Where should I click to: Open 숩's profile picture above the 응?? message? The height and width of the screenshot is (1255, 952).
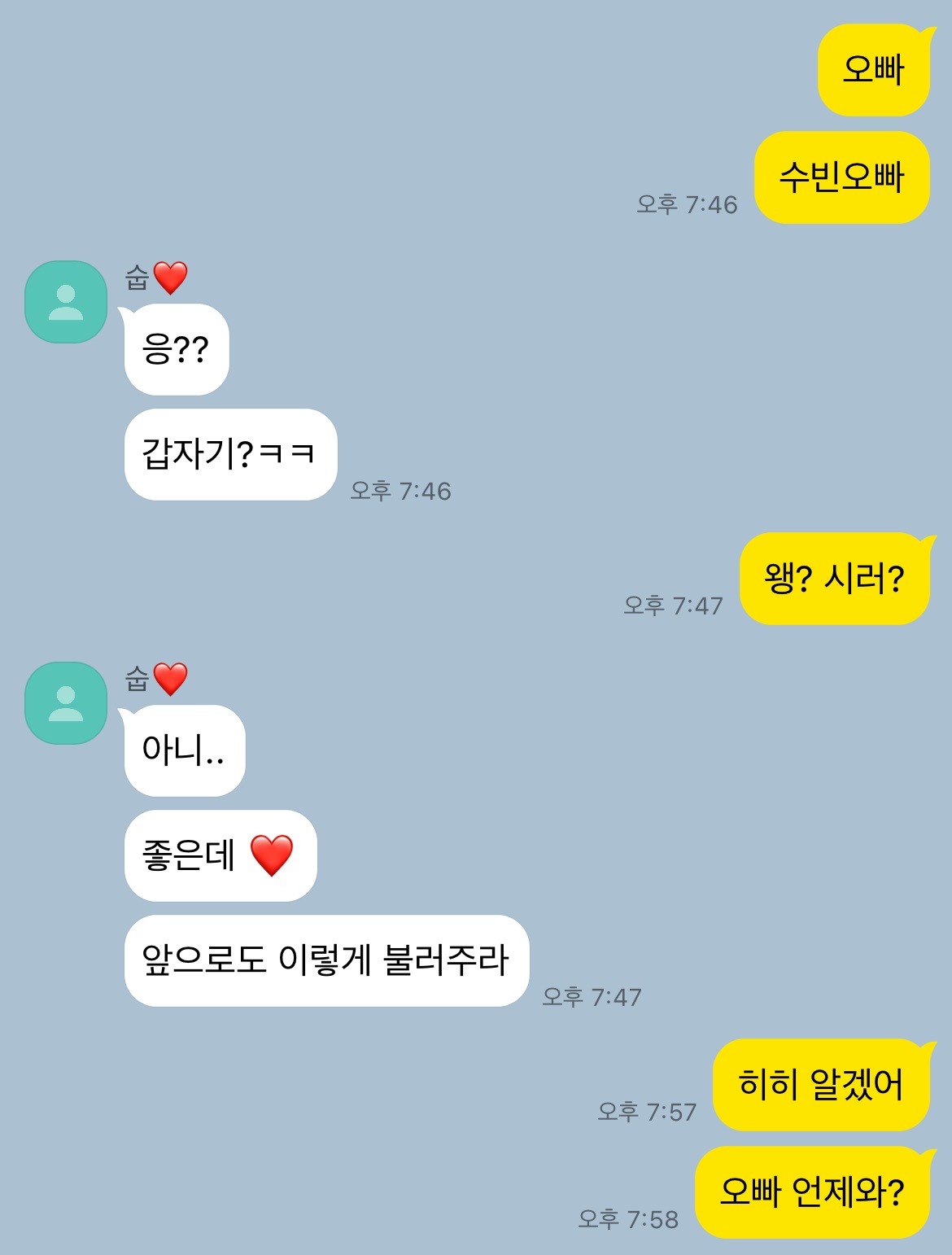pyautogui.click(x=66, y=302)
